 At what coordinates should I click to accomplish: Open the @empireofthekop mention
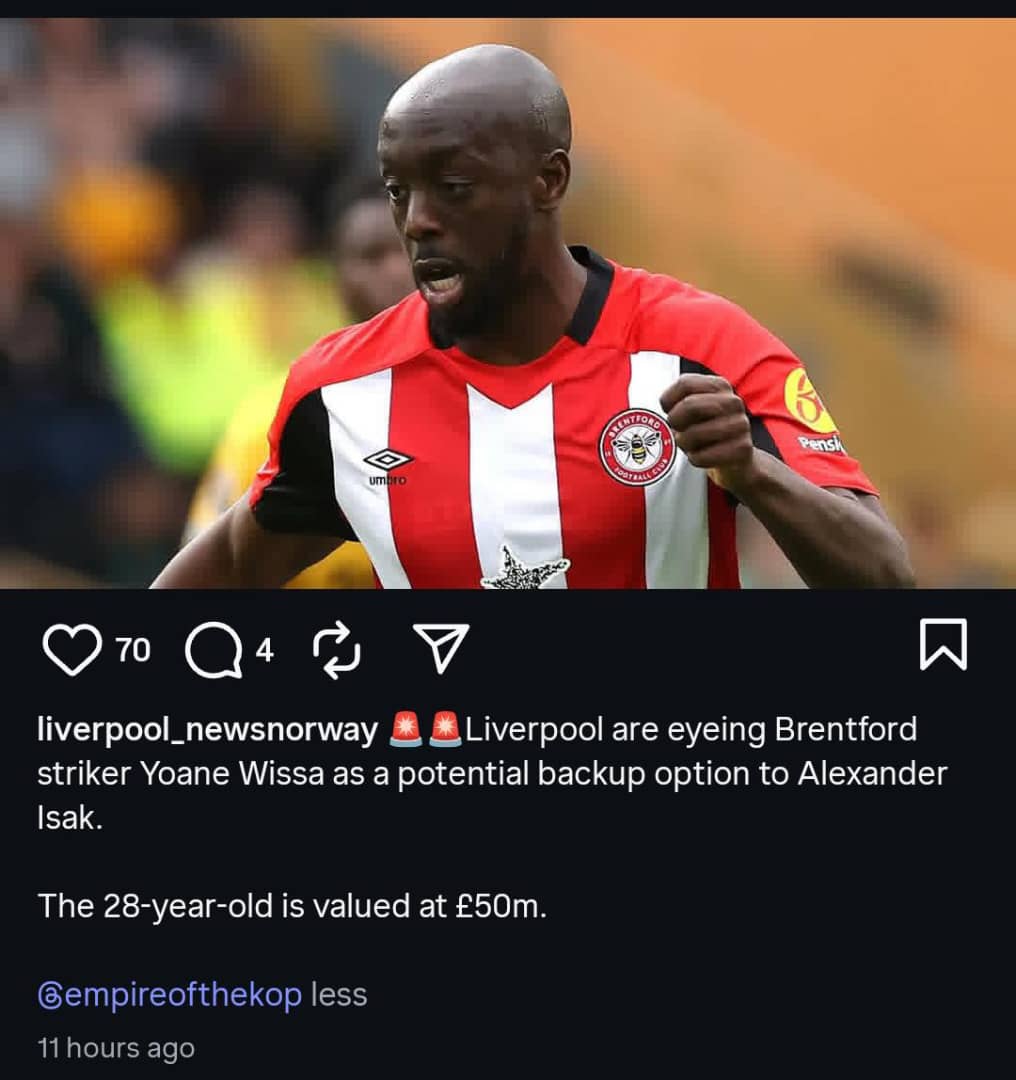point(169,995)
